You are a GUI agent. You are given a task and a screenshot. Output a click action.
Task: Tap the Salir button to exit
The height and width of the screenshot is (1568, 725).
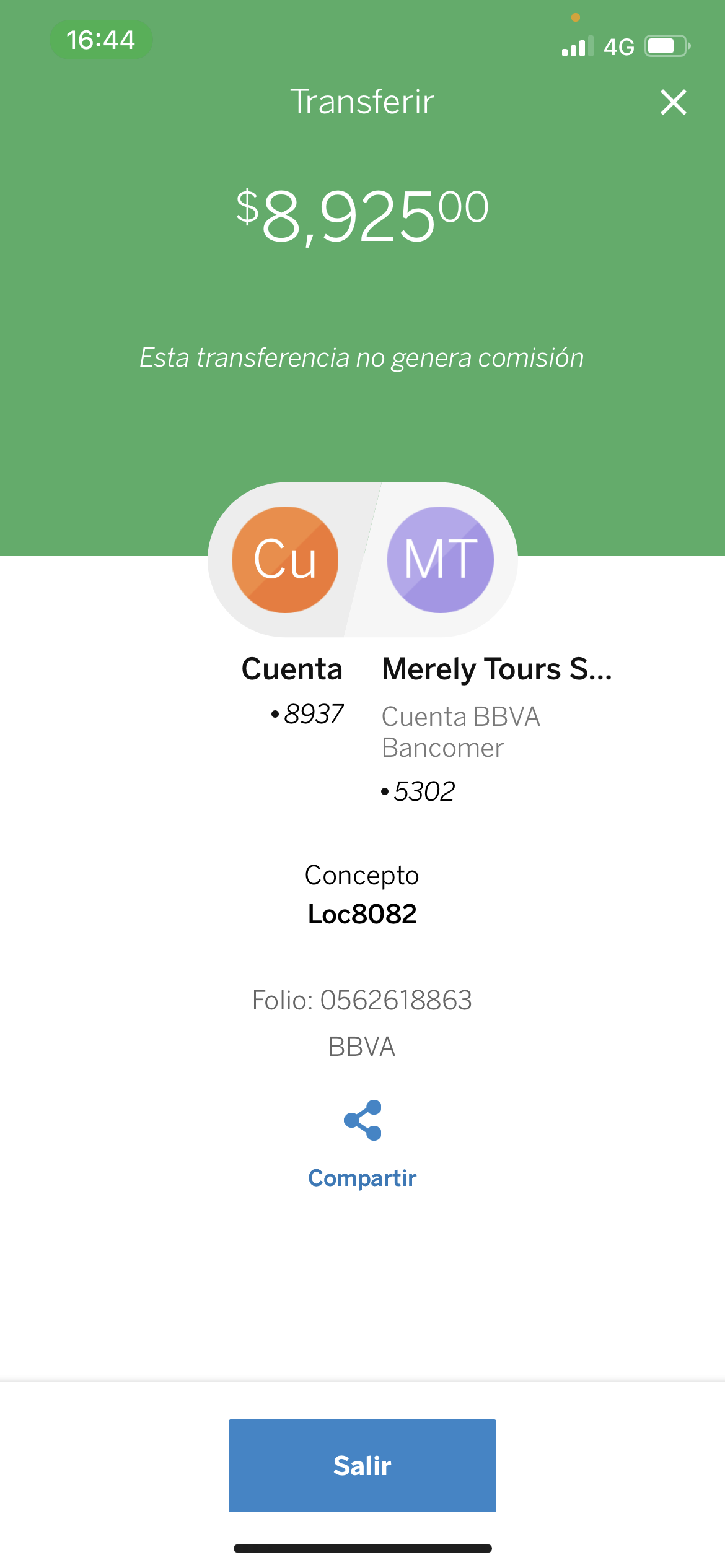pos(362,1465)
